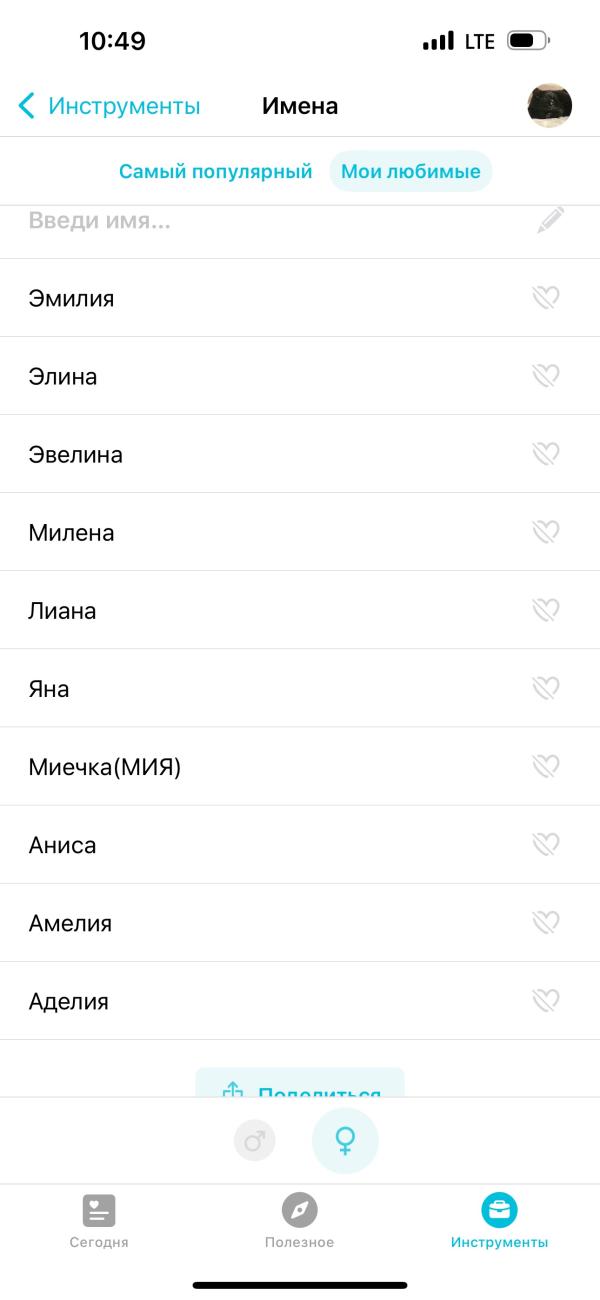Image resolution: width=600 pixels, height=1300 pixels.
Task: Remove Милена from the favorites list
Action: 546,531
